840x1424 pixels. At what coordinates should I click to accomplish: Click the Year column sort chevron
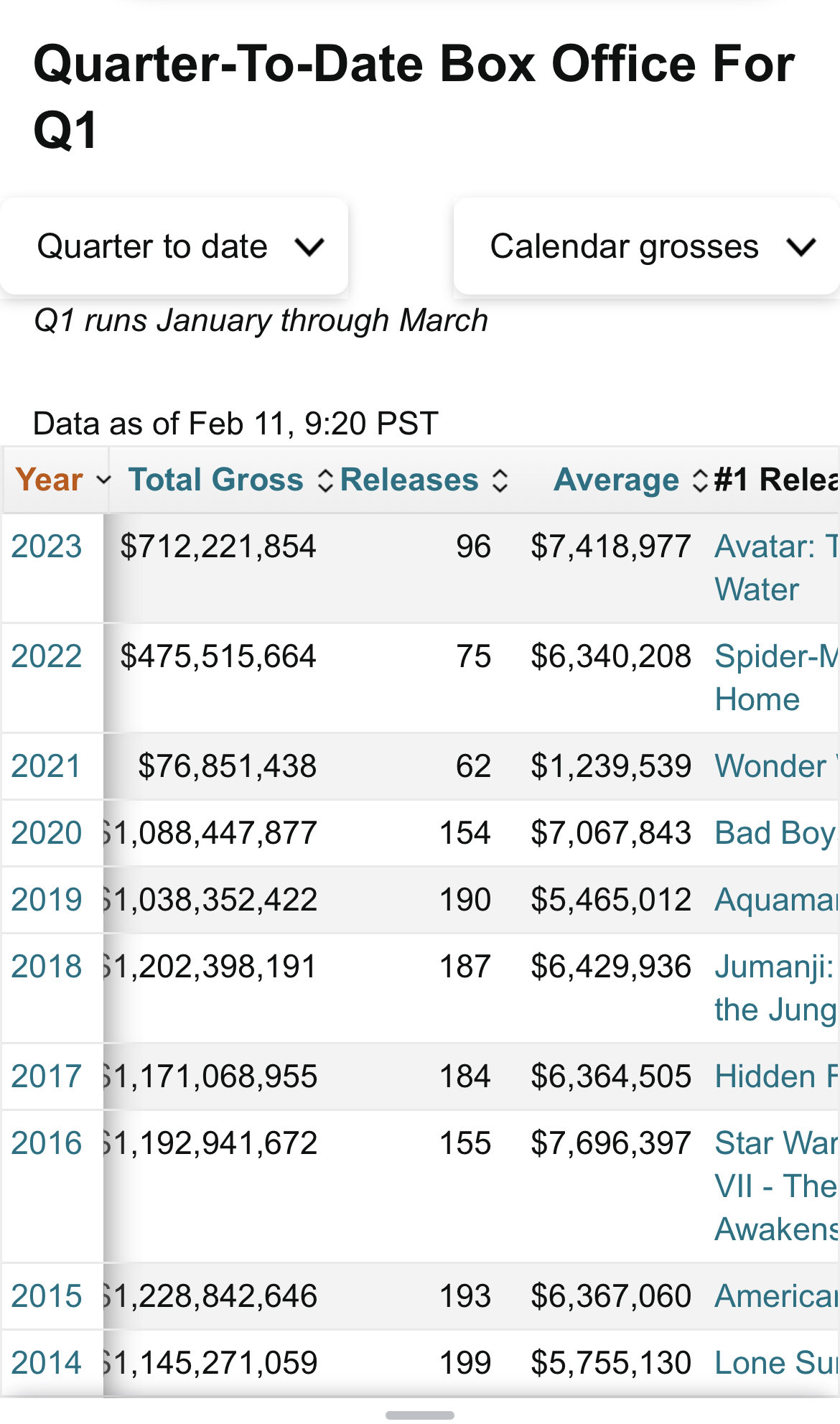coord(103,480)
